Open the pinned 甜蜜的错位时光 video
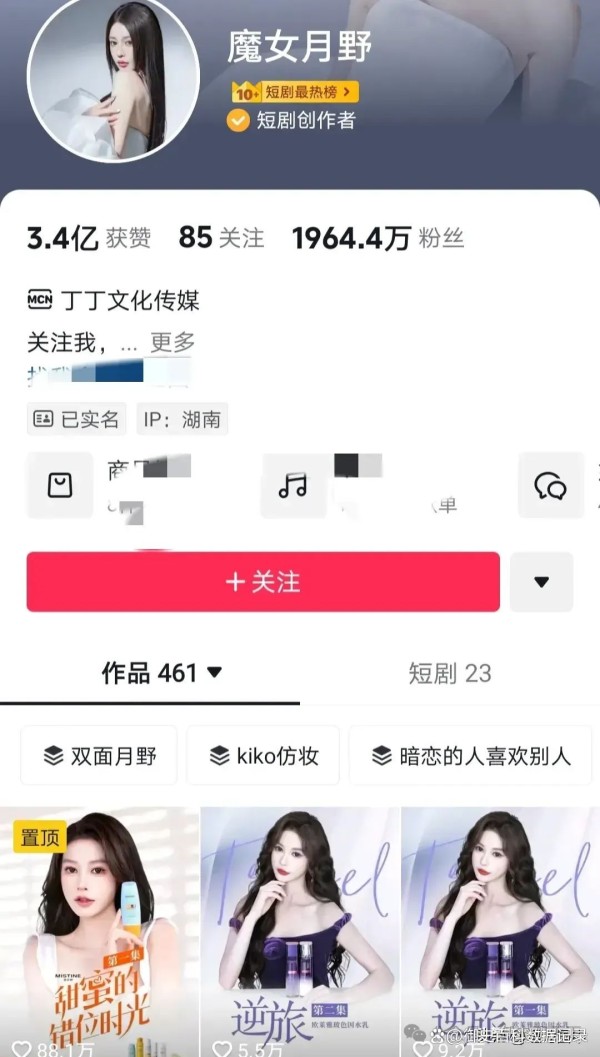The image size is (600, 1057). pos(99,930)
